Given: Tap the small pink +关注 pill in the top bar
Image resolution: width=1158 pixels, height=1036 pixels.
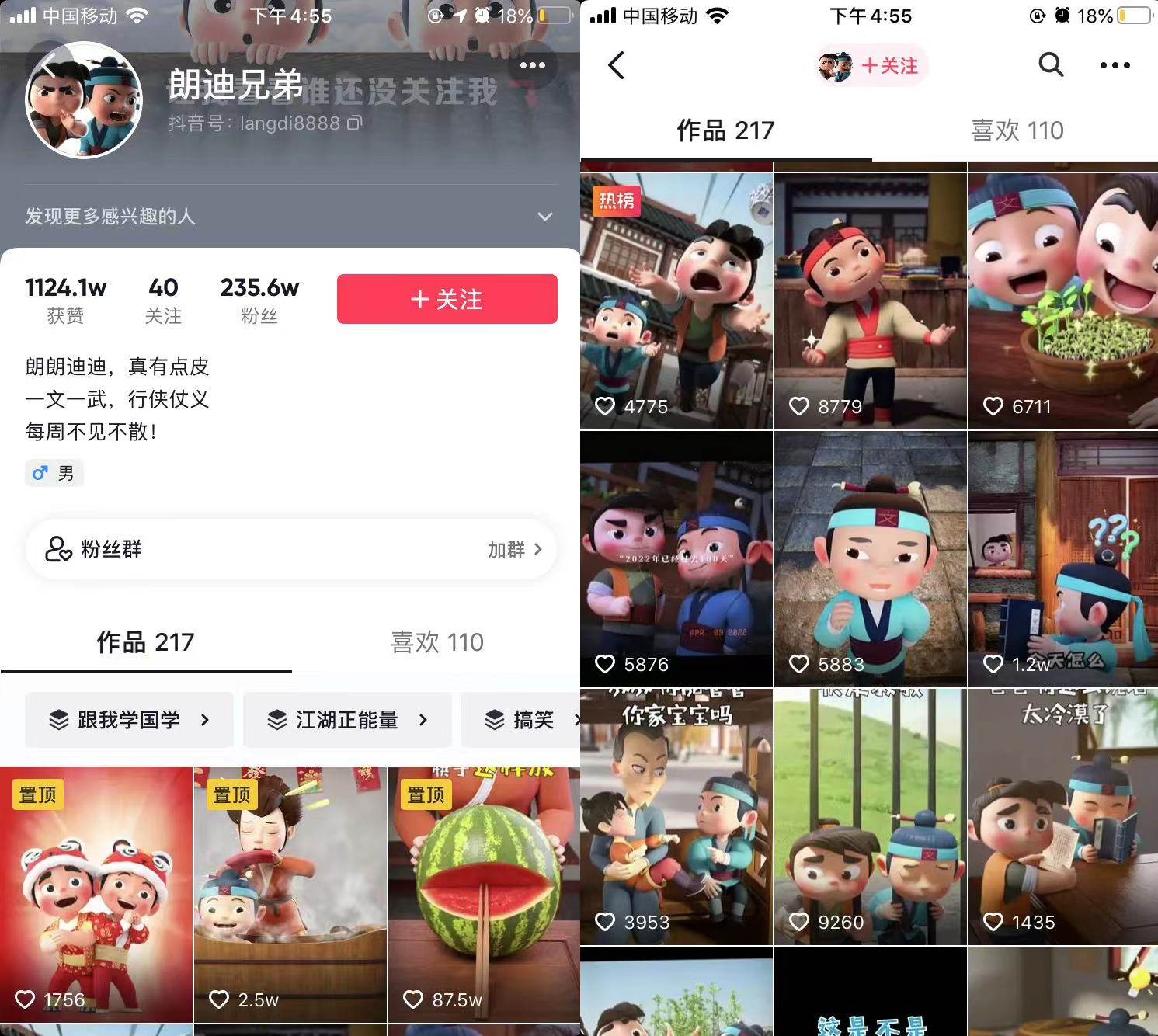Looking at the screenshot, I should tap(872, 66).
